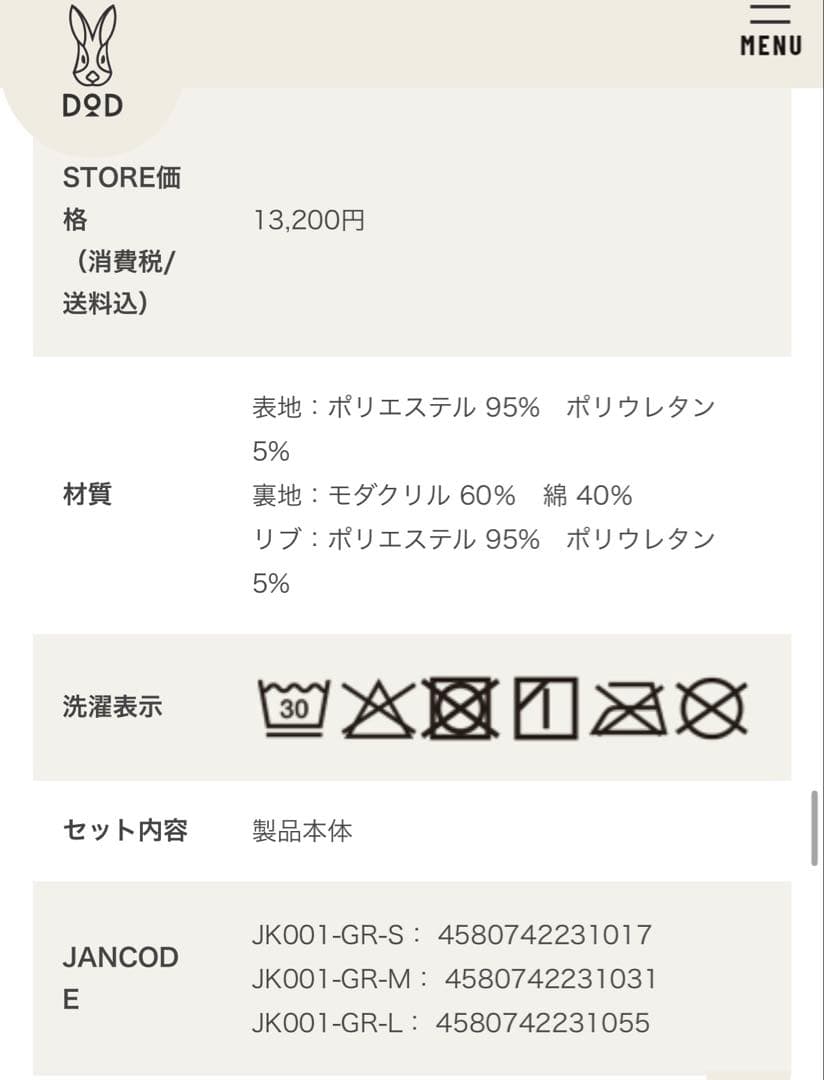The image size is (824, 1080).
Task: Open MENU from the top right corner
Action: (770, 28)
